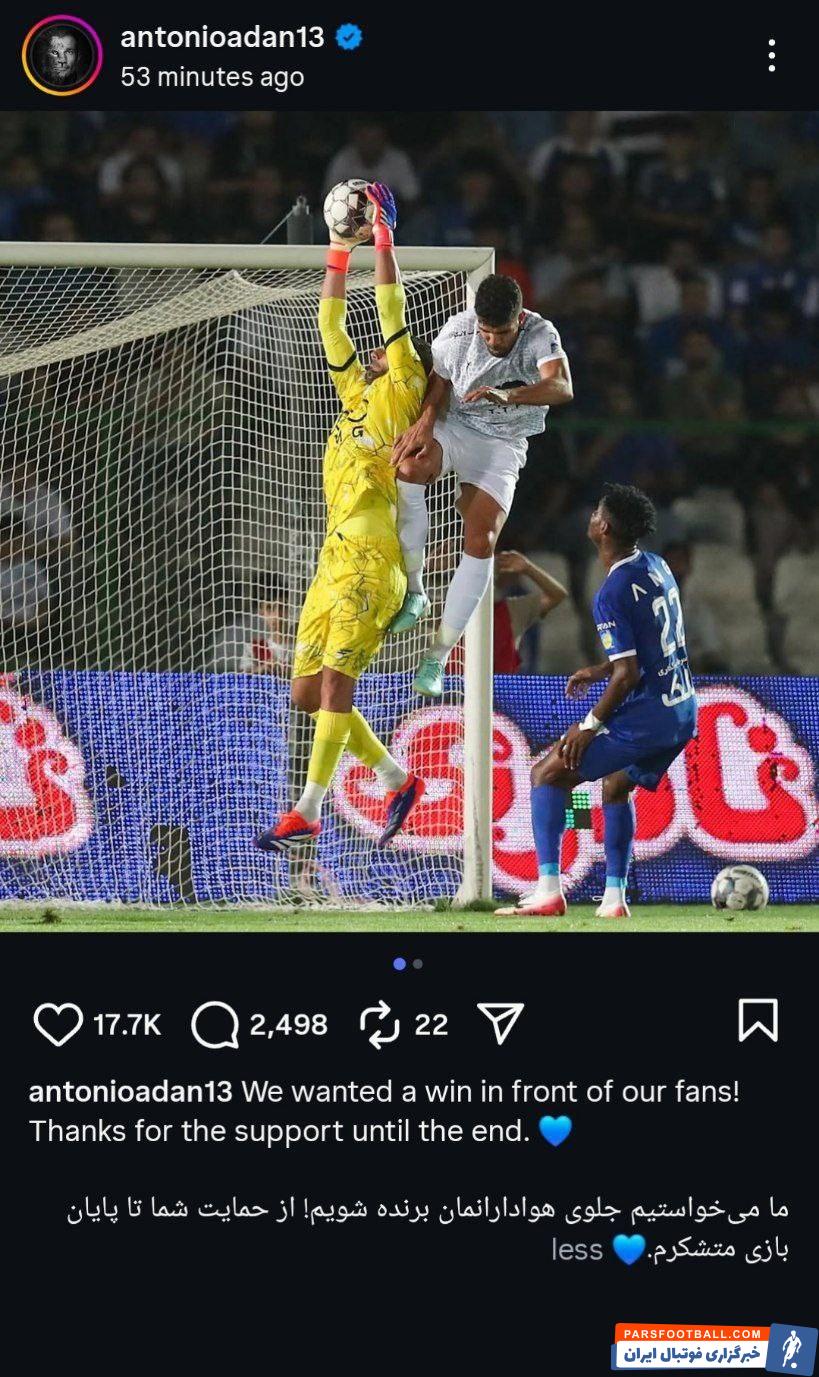Open the comments on this post
Viewport: 819px width, 1377px height.
(x=215, y=1024)
